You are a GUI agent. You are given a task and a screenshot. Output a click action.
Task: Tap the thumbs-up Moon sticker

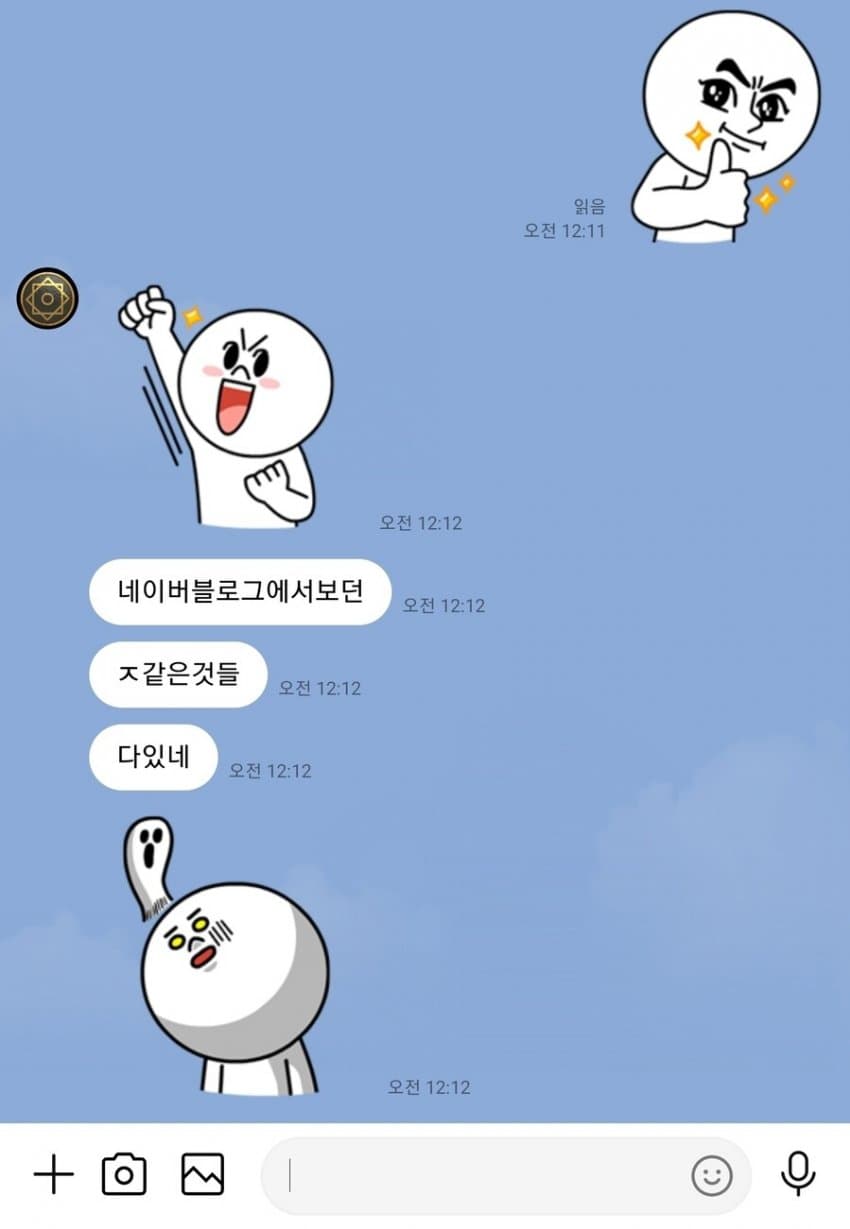tap(725, 125)
